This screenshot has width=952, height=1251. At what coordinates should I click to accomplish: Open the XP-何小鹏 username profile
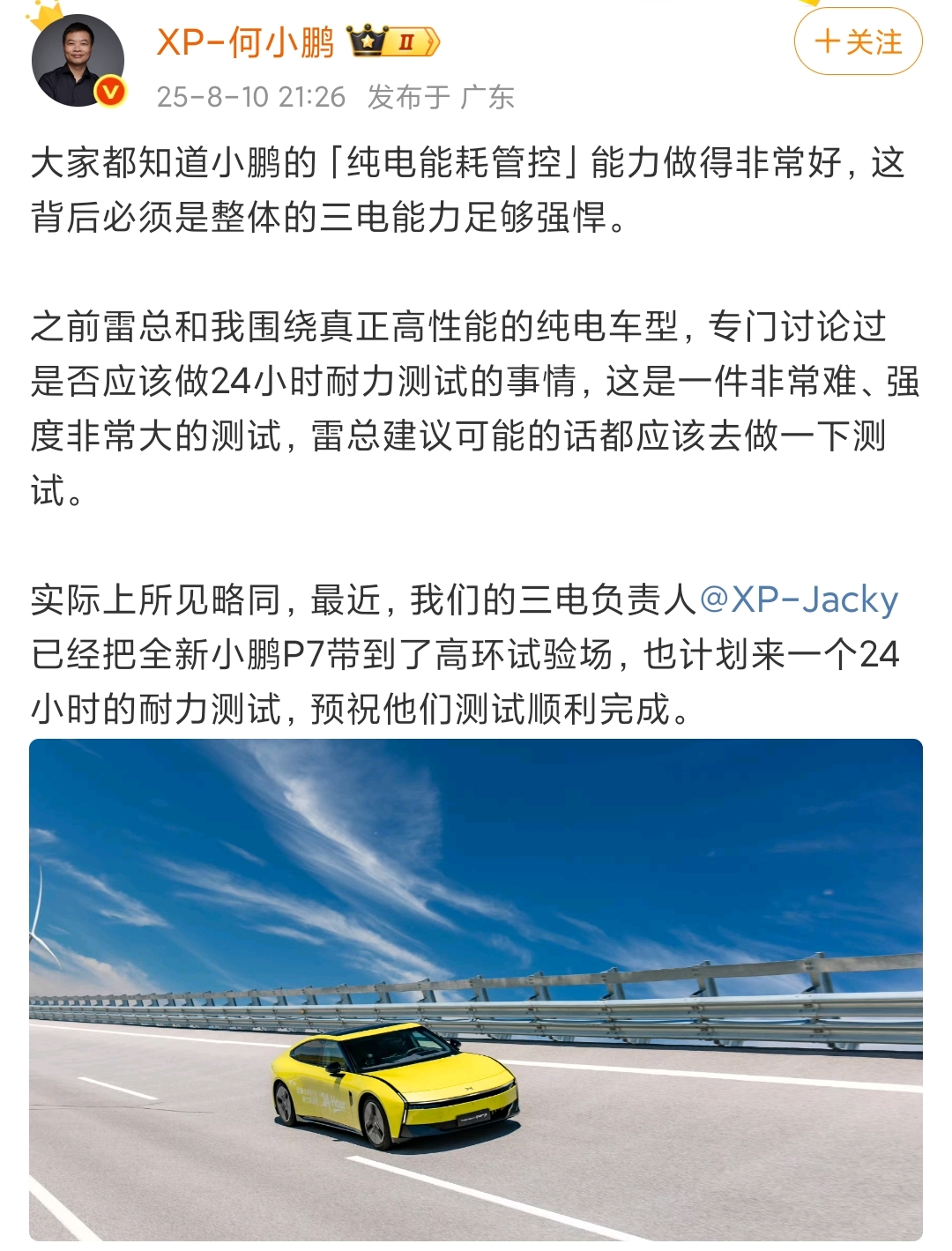(245, 42)
